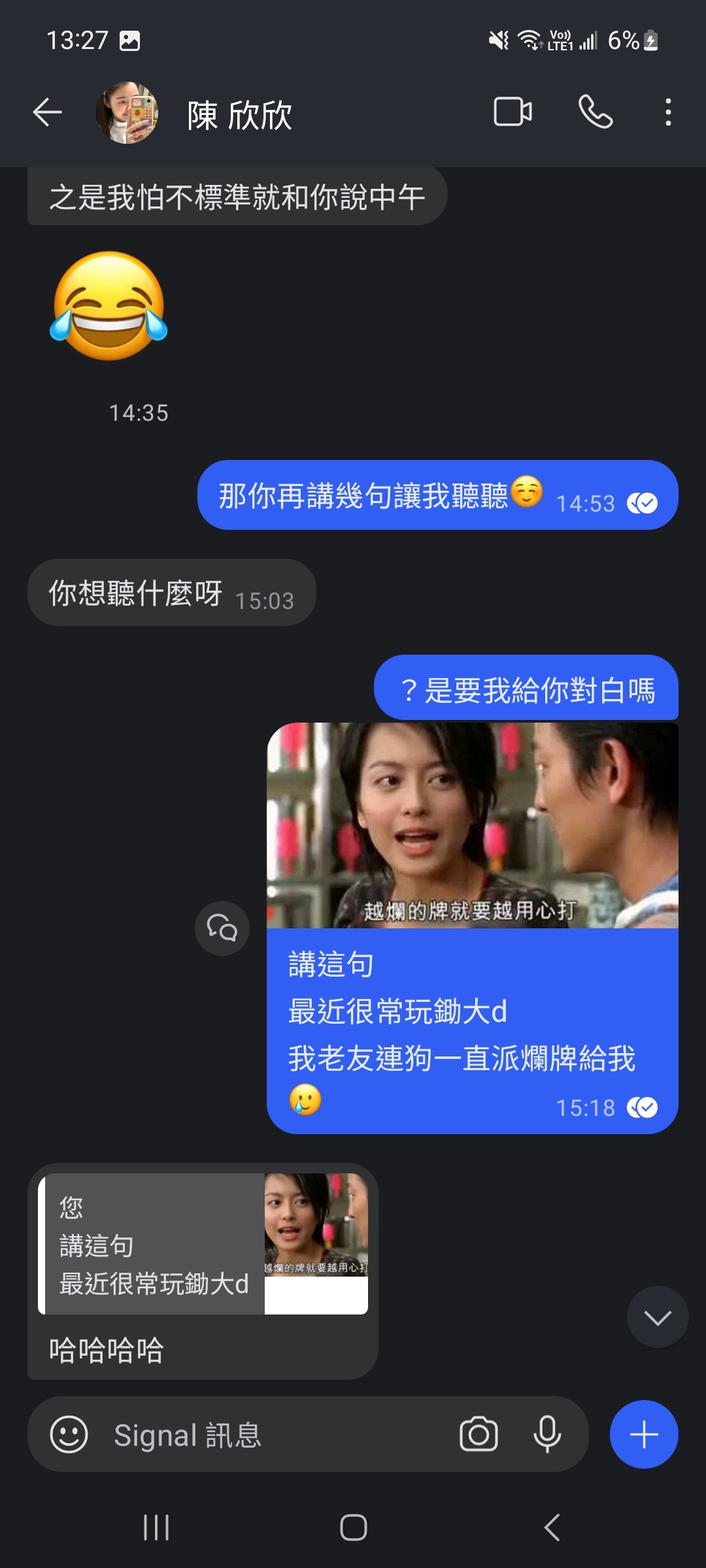706x1568 pixels.
Task: Open the movie still image in sent message
Action: tap(472, 825)
